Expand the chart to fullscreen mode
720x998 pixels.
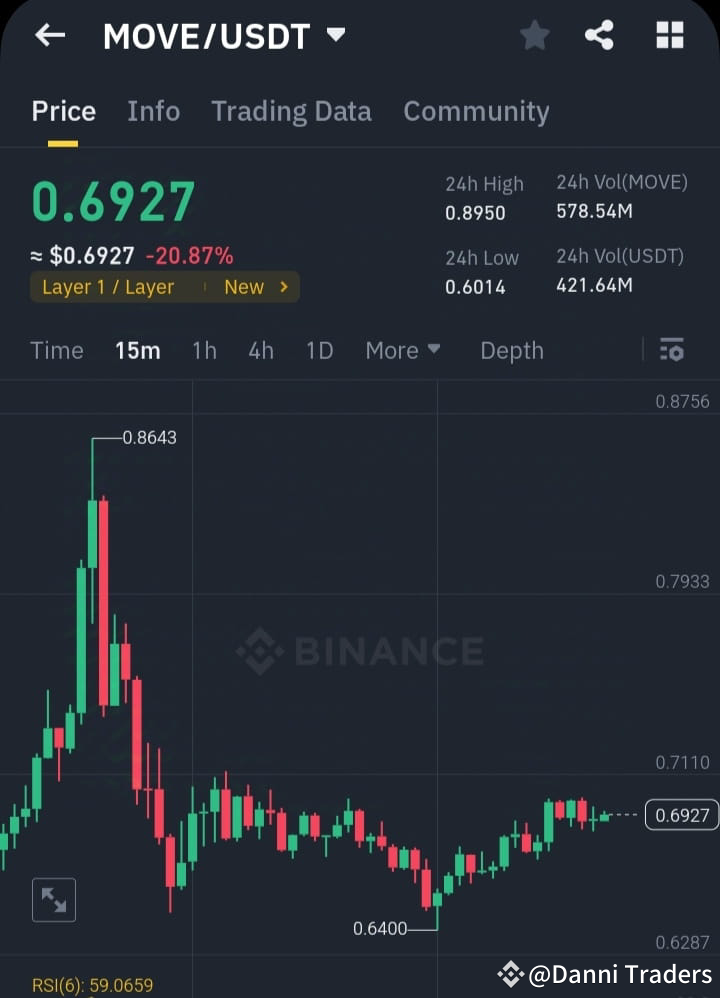click(53, 899)
